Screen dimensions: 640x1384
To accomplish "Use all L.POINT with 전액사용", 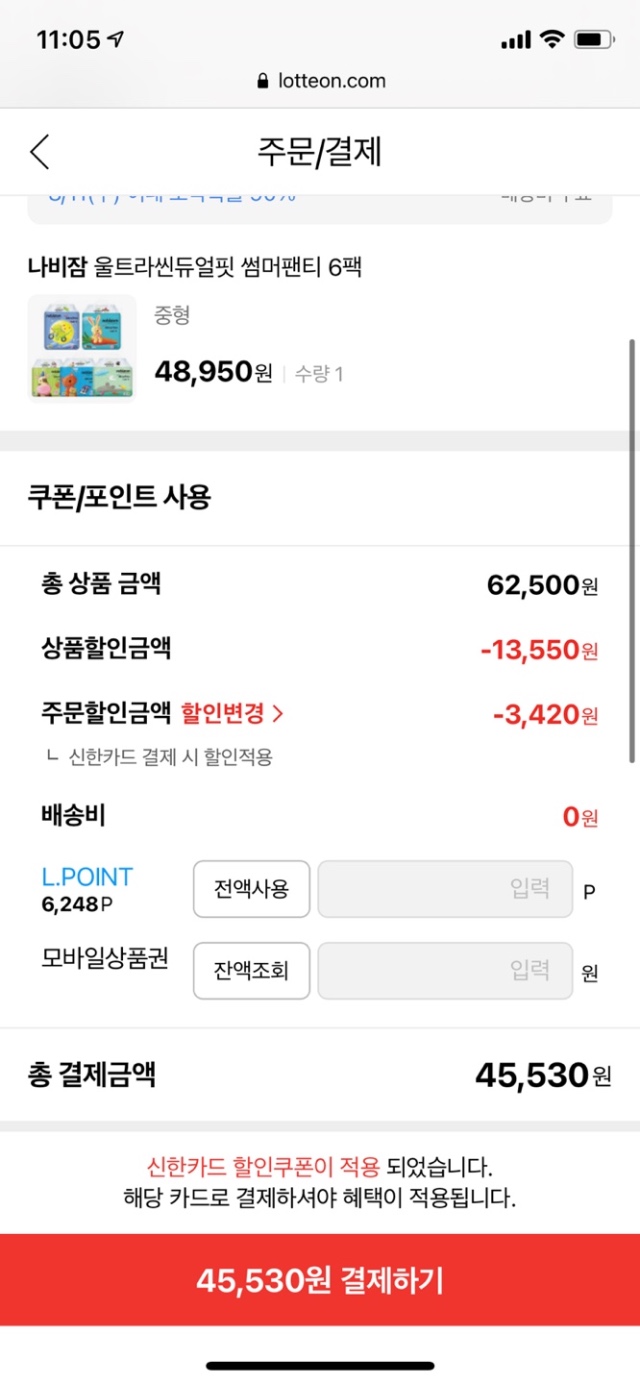I will [251, 888].
